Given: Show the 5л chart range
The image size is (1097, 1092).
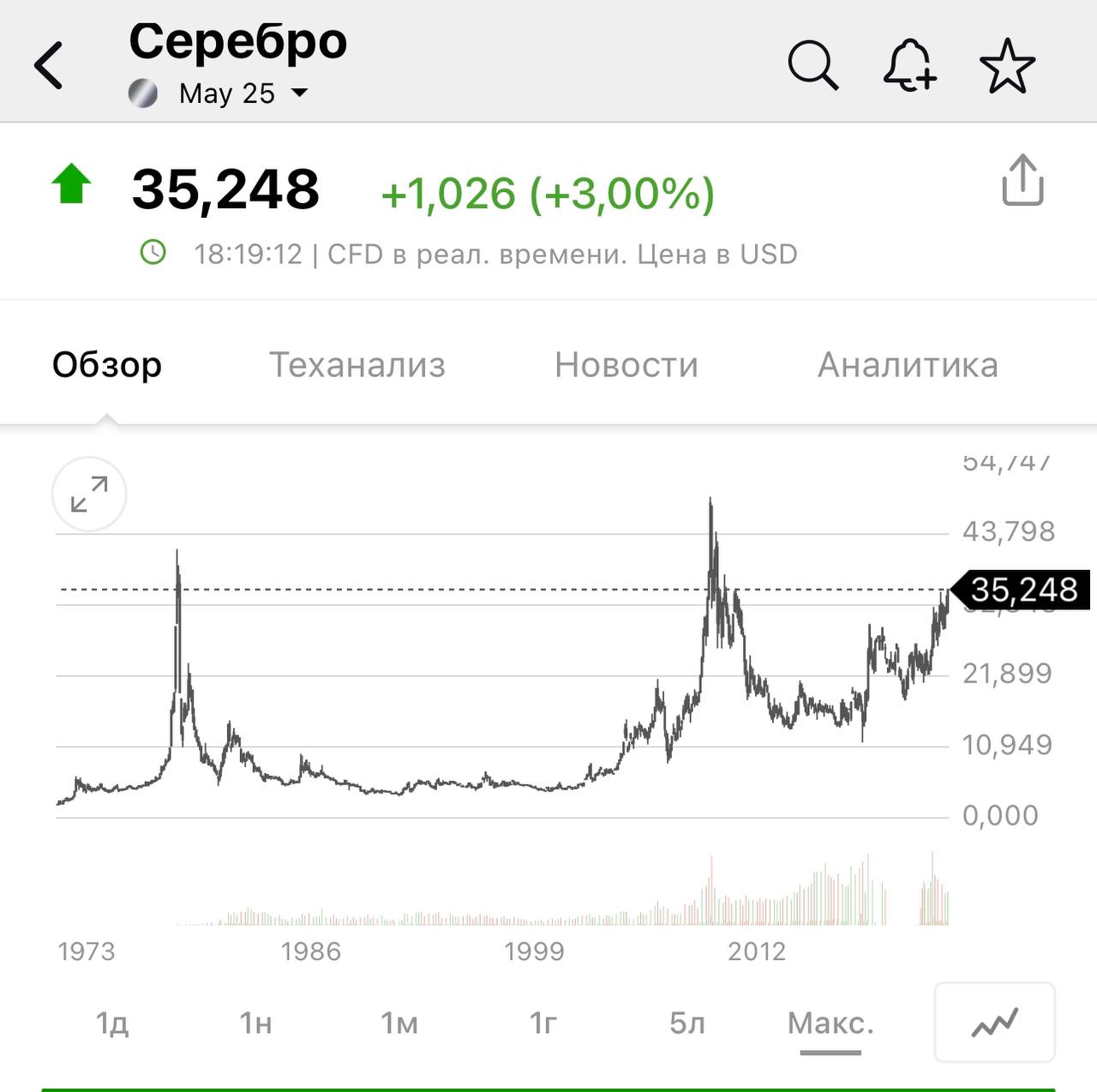Looking at the screenshot, I should 687,1023.
